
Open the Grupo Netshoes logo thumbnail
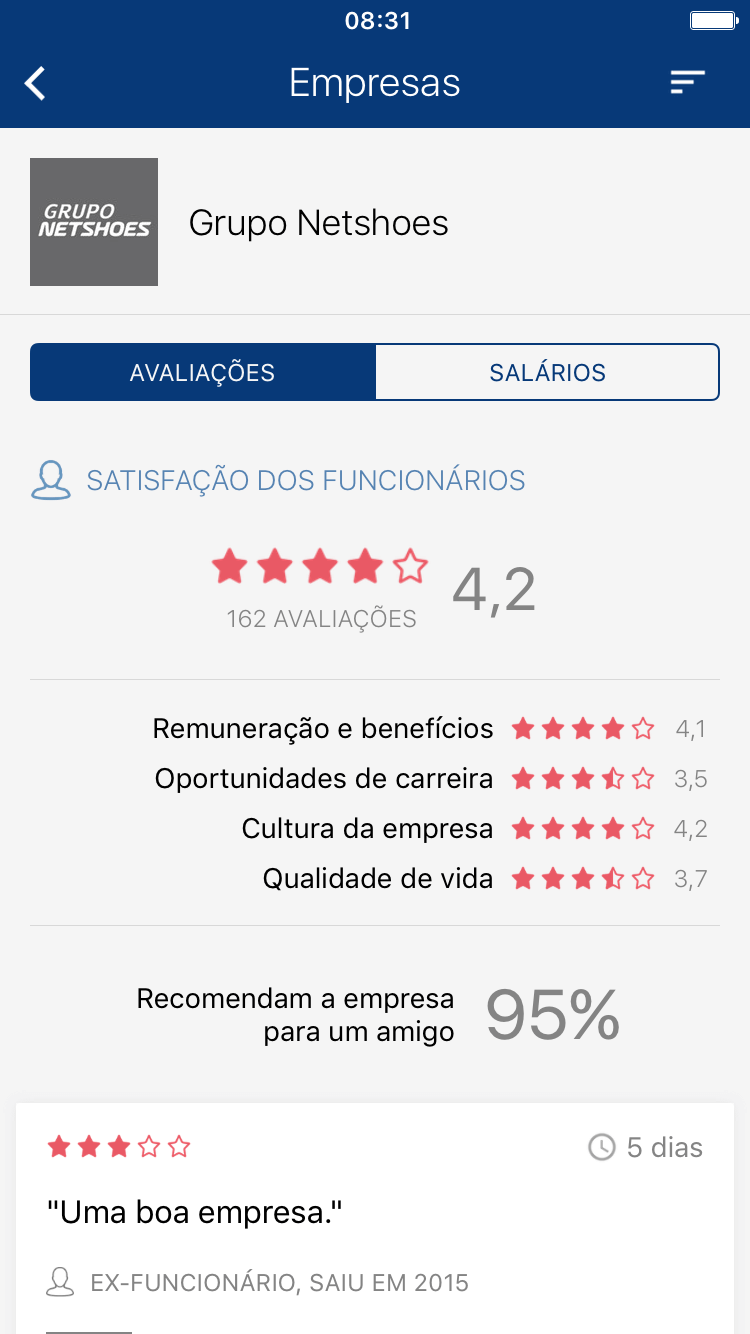point(93,221)
